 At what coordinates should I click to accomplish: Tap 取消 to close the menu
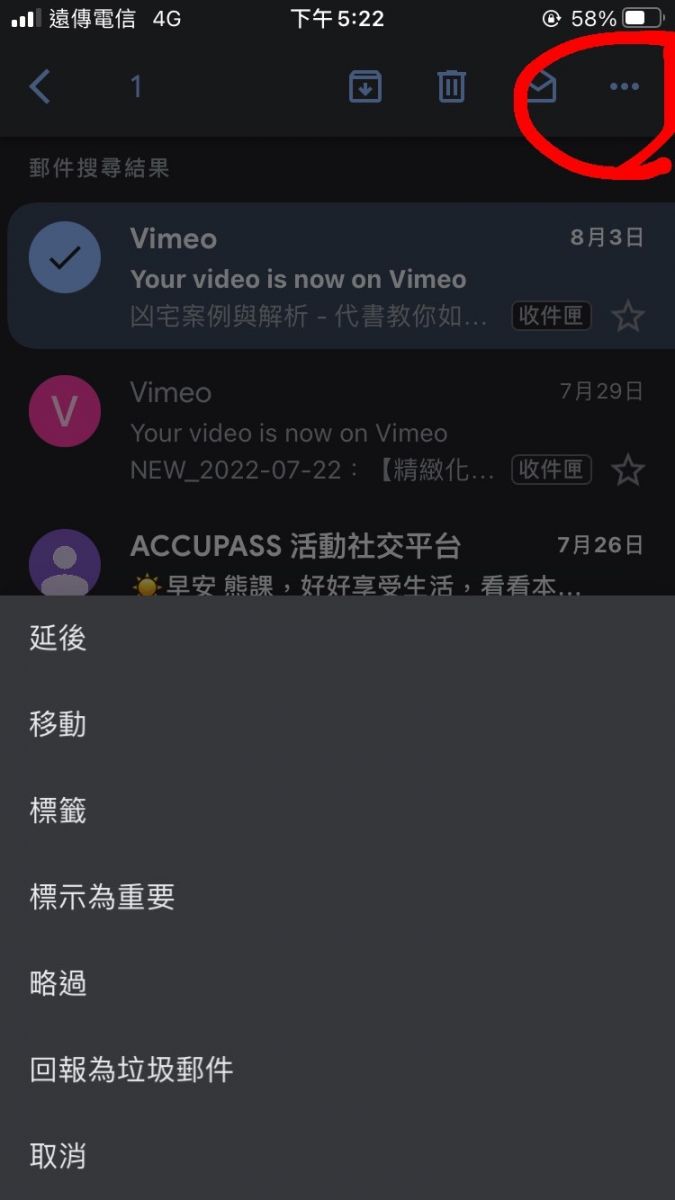coord(58,1157)
